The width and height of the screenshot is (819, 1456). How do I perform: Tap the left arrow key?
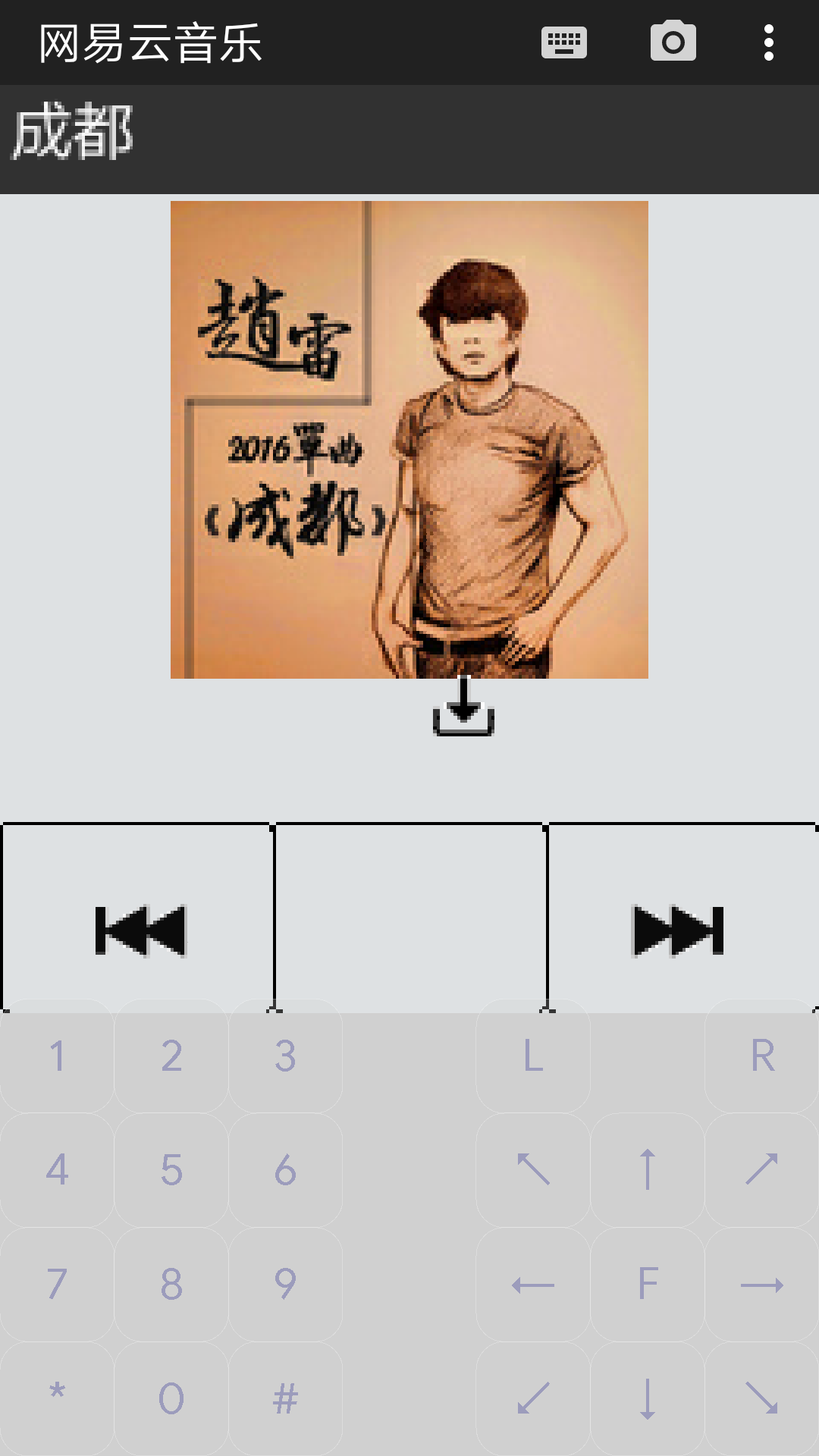[533, 1284]
